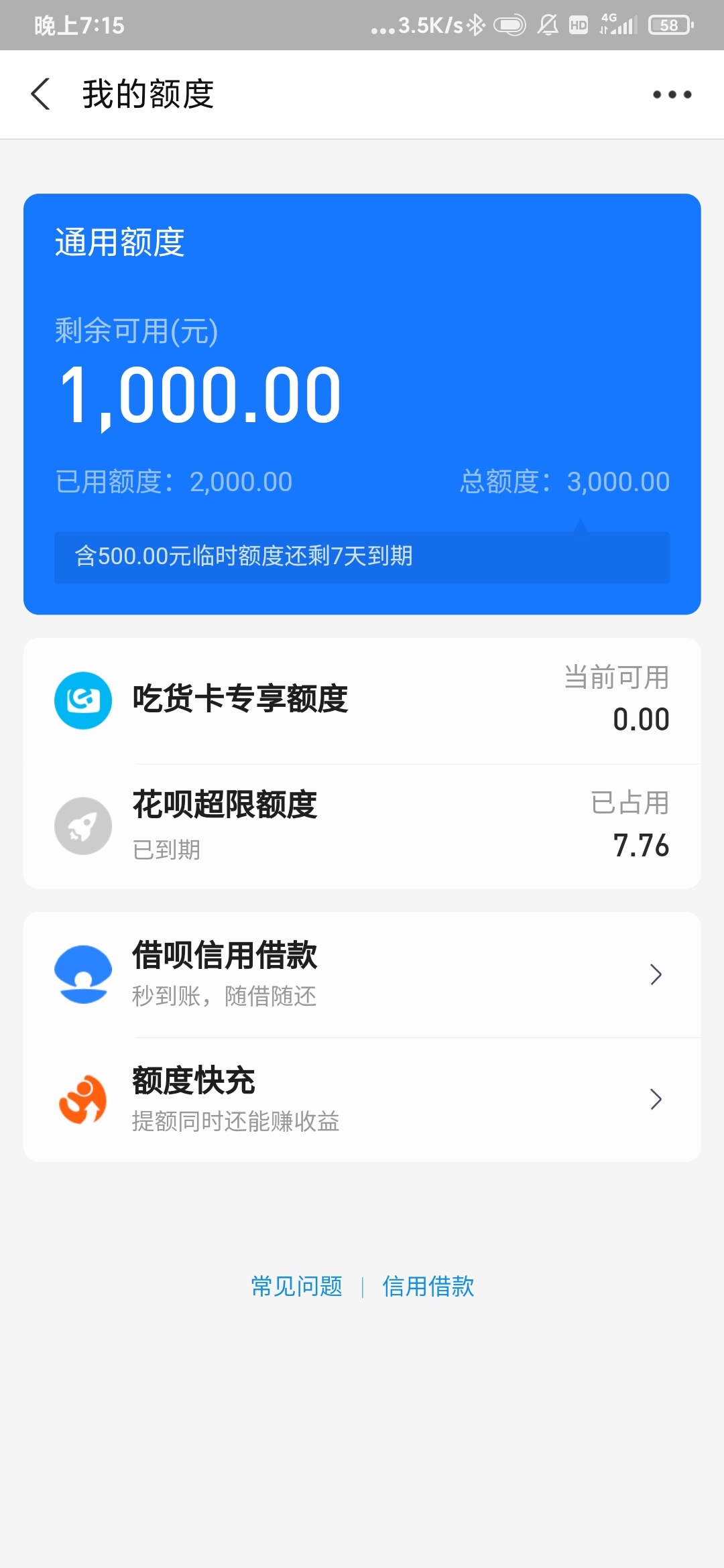Image resolution: width=724 pixels, height=1568 pixels.
Task: Open the three-dot overflow menu
Action: pos(672,94)
